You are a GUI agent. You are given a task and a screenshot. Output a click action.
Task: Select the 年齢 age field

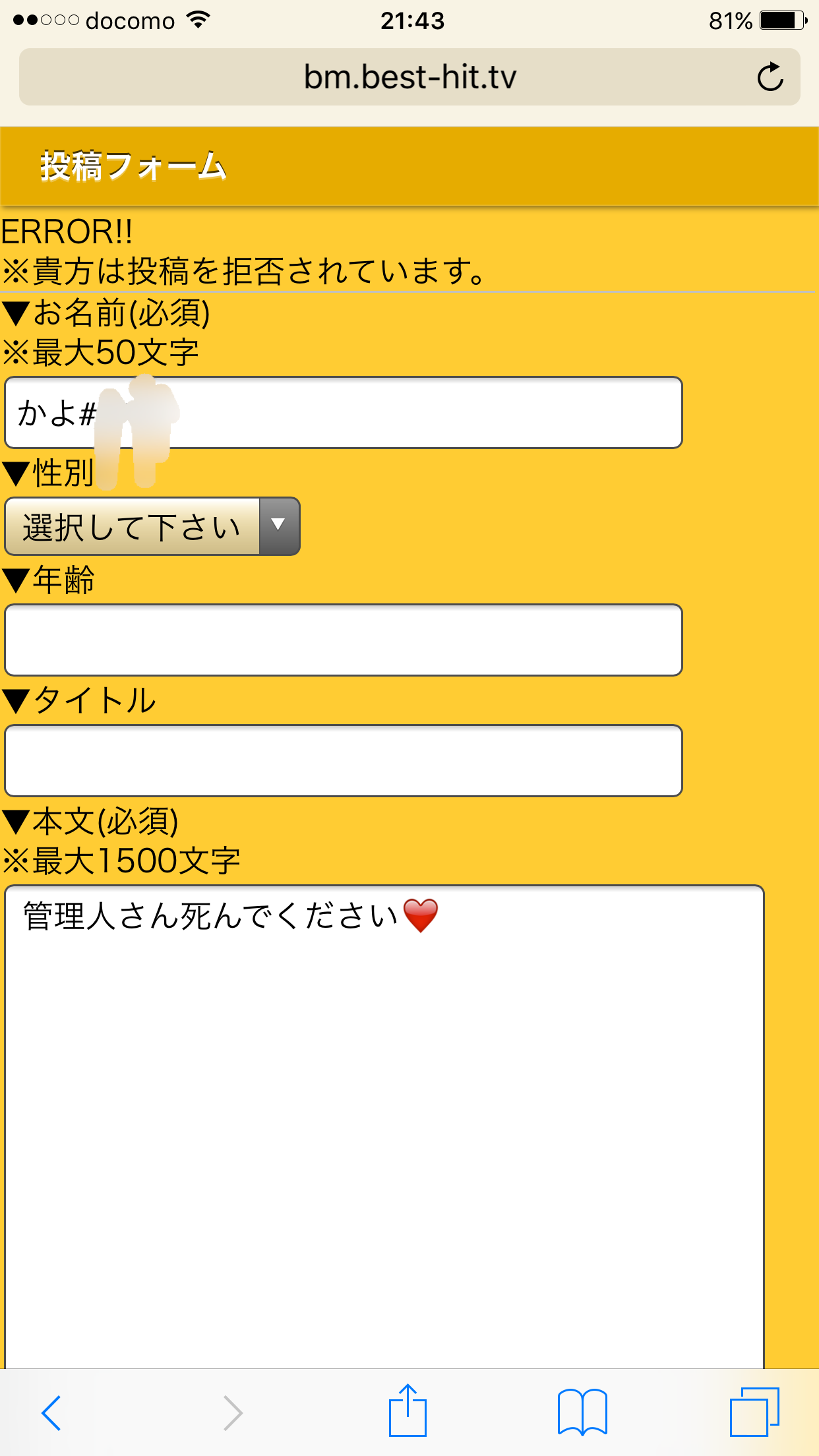(343, 640)
